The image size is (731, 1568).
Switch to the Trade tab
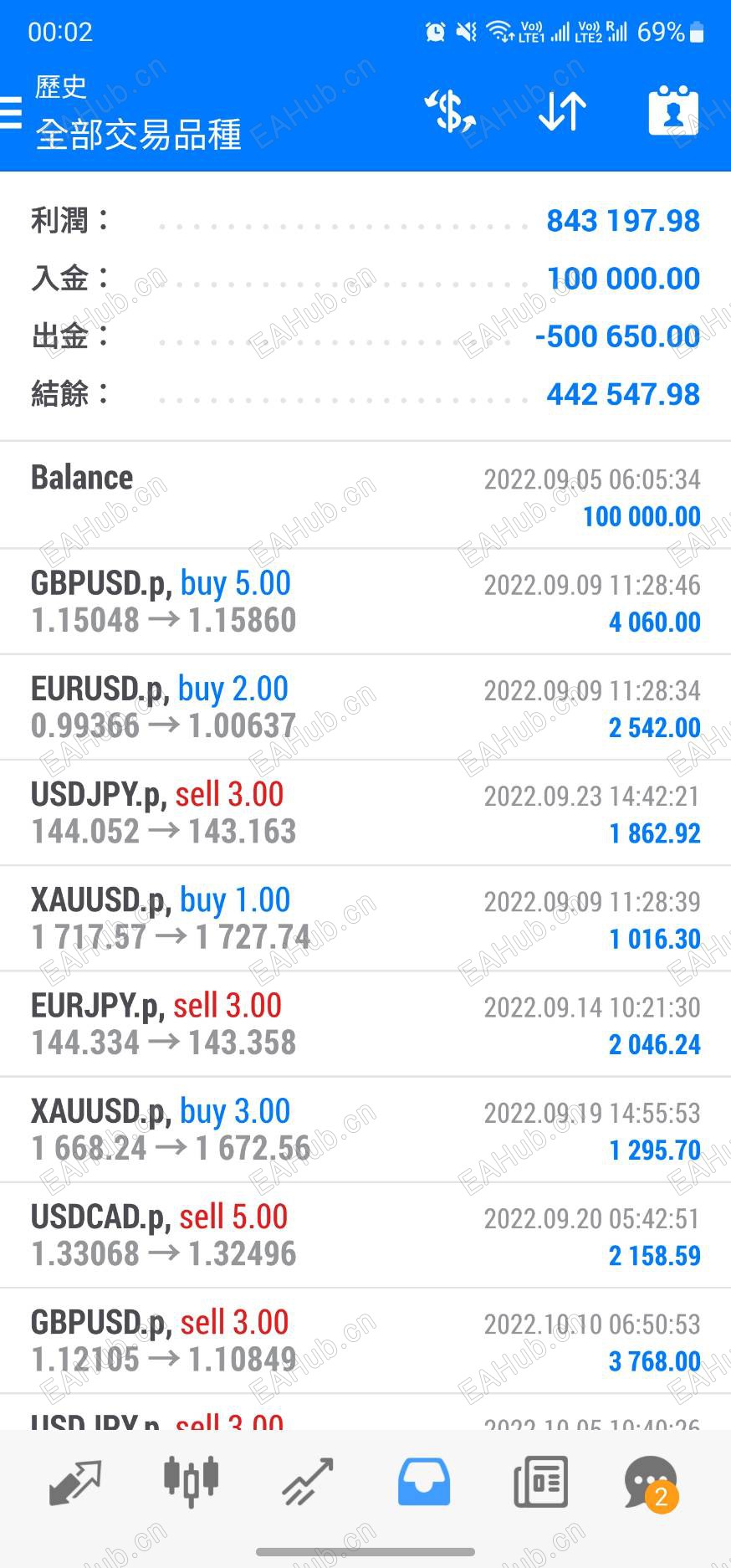pos(308,1482)
